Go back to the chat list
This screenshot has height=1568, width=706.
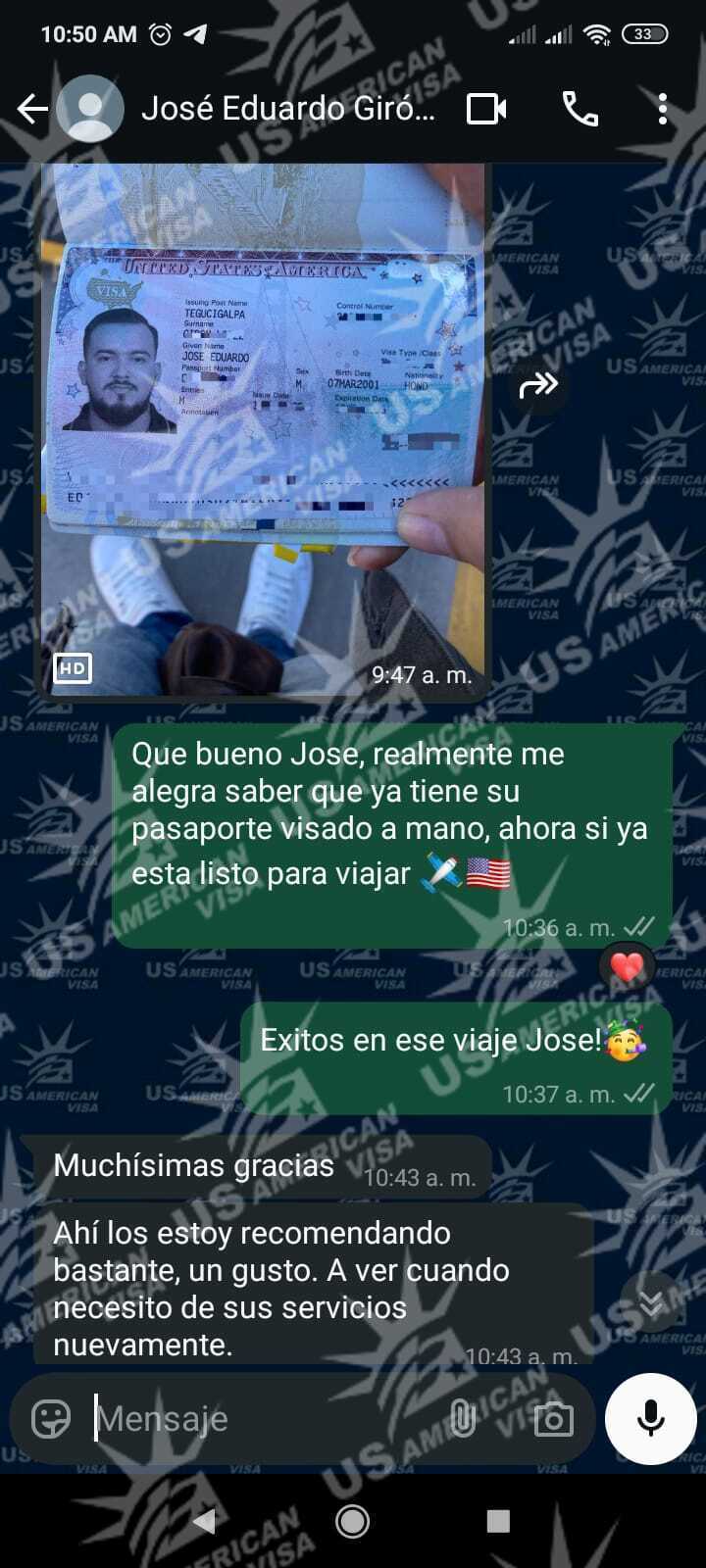point(32,109)
